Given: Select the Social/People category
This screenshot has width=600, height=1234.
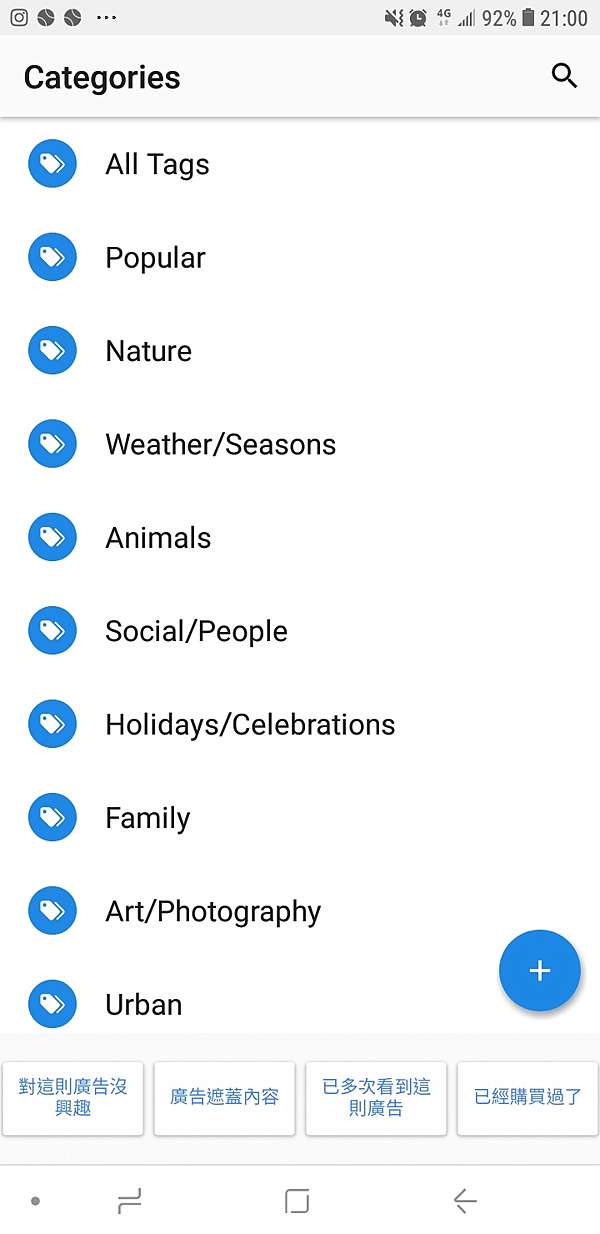Looking at the screenshot, I should click(x=300, y=631).
